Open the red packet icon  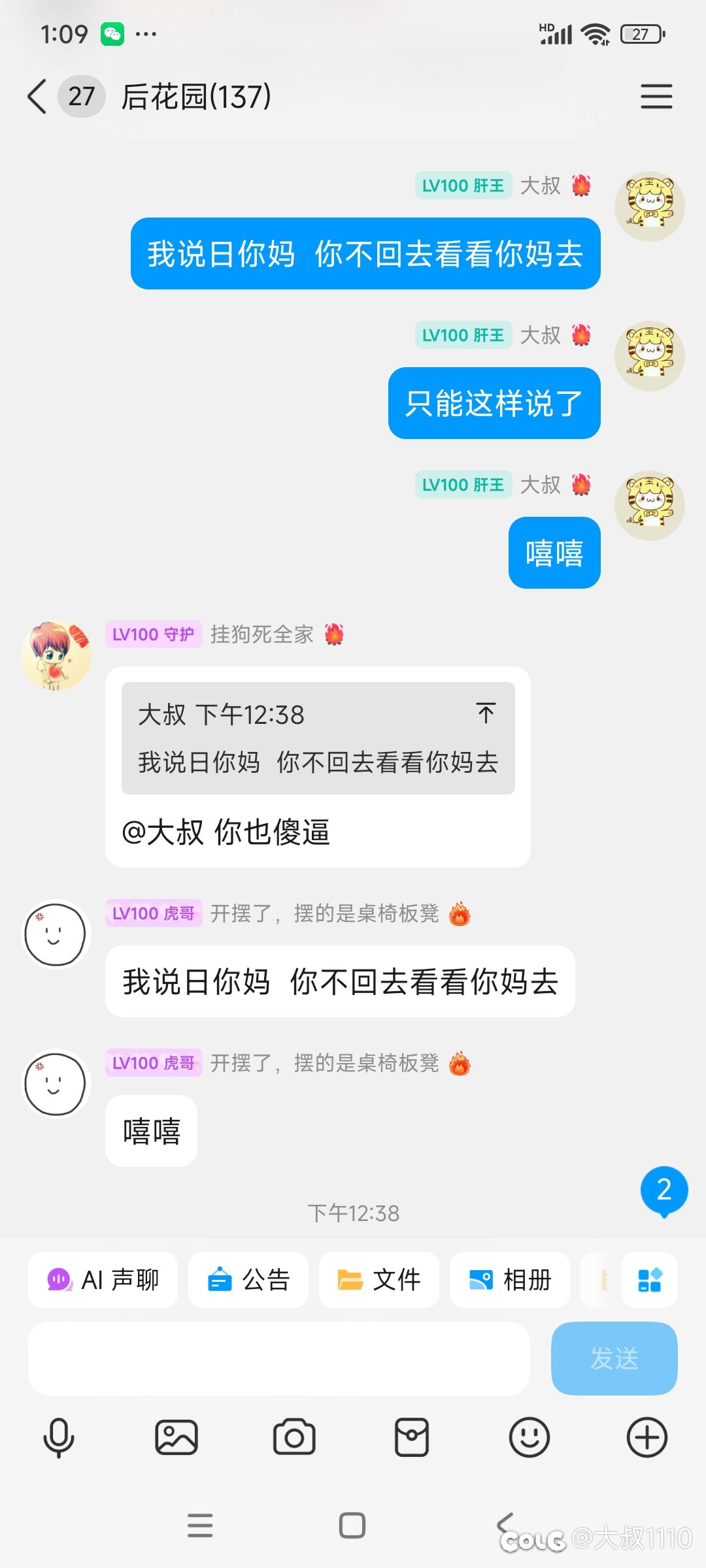412,1438
